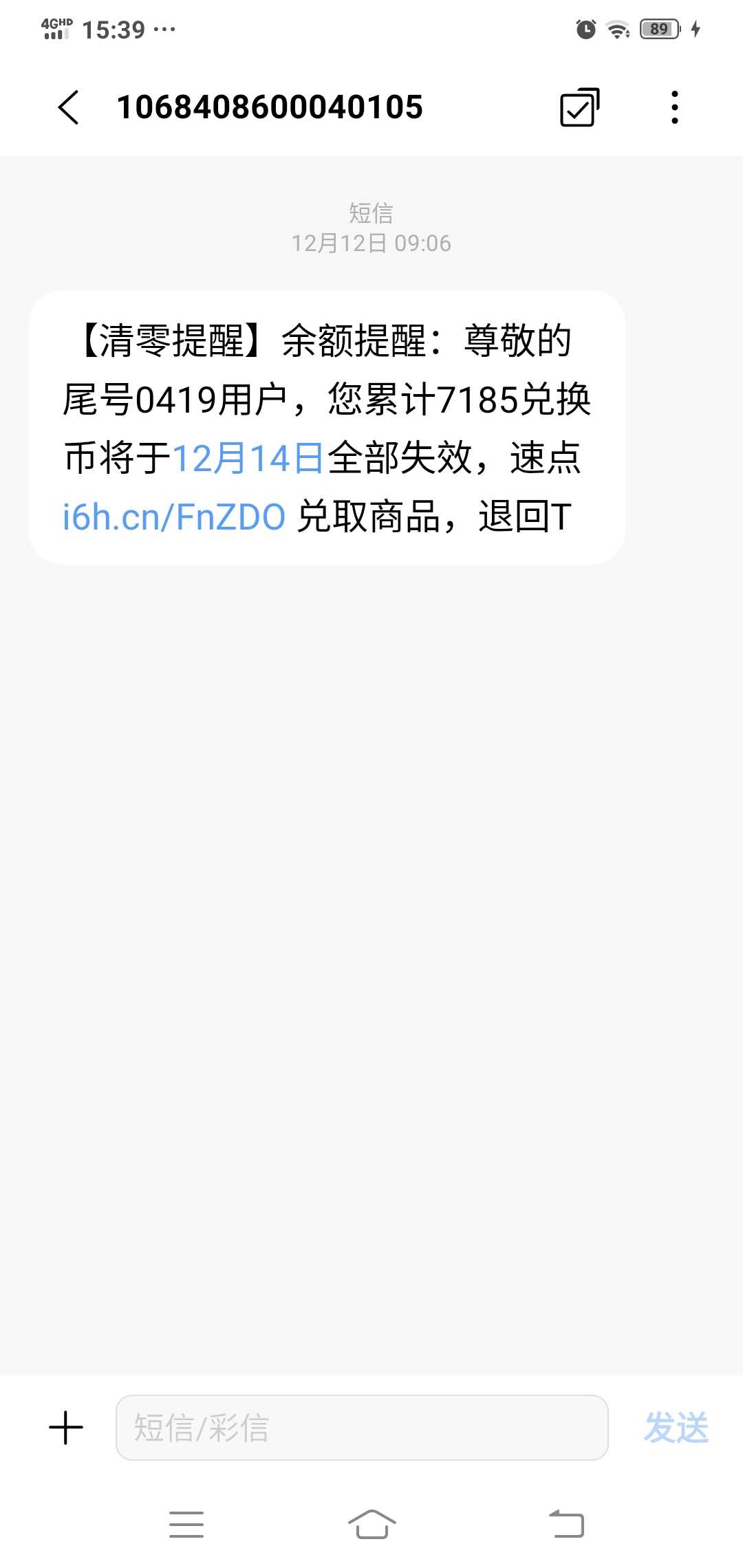Screen dimensions: 743x1568
Task: Open the three-dot overflow menu
Action: [675, 107]
